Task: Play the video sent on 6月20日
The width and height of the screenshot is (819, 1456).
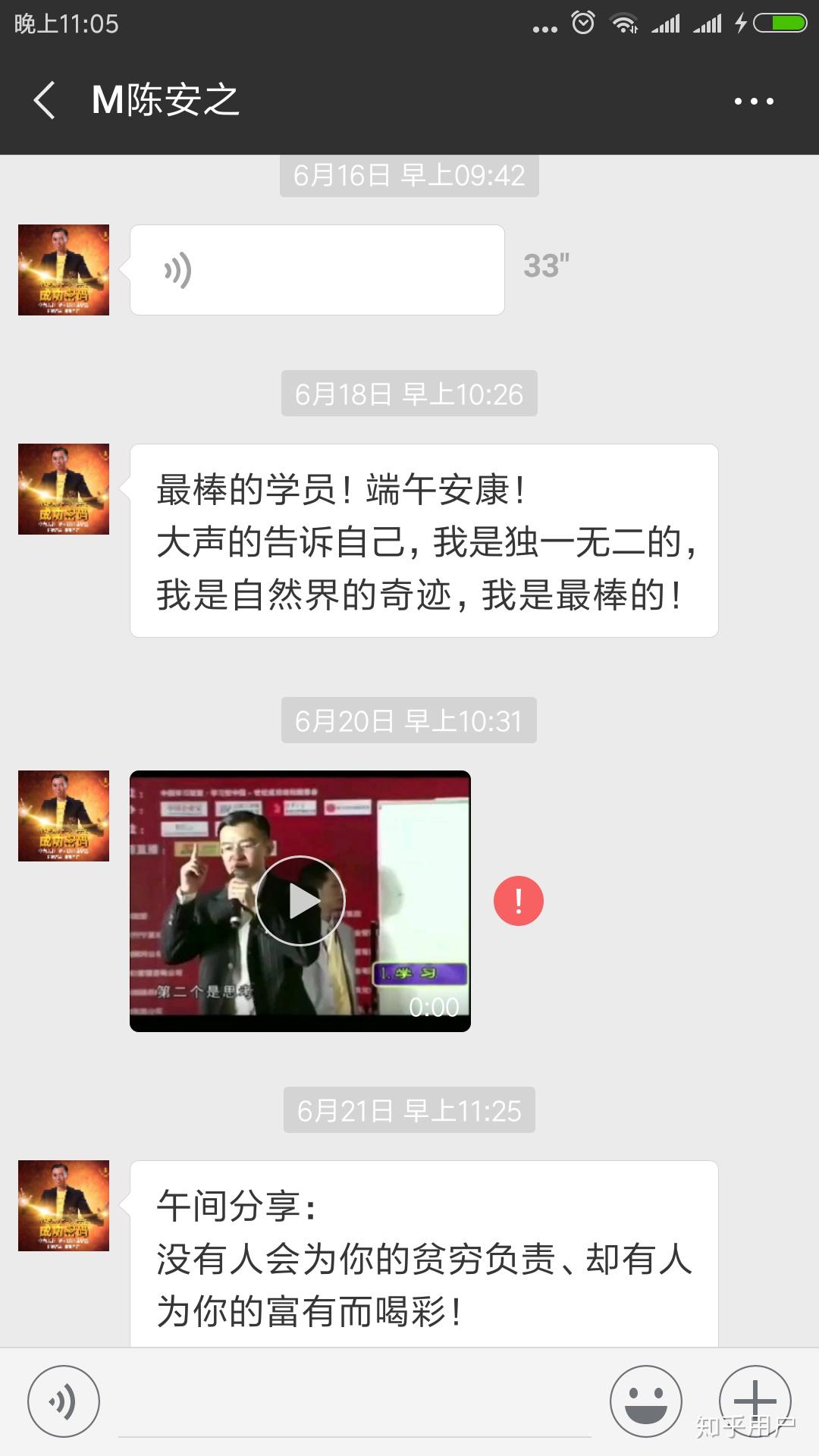Action: [x=300, y=901]
